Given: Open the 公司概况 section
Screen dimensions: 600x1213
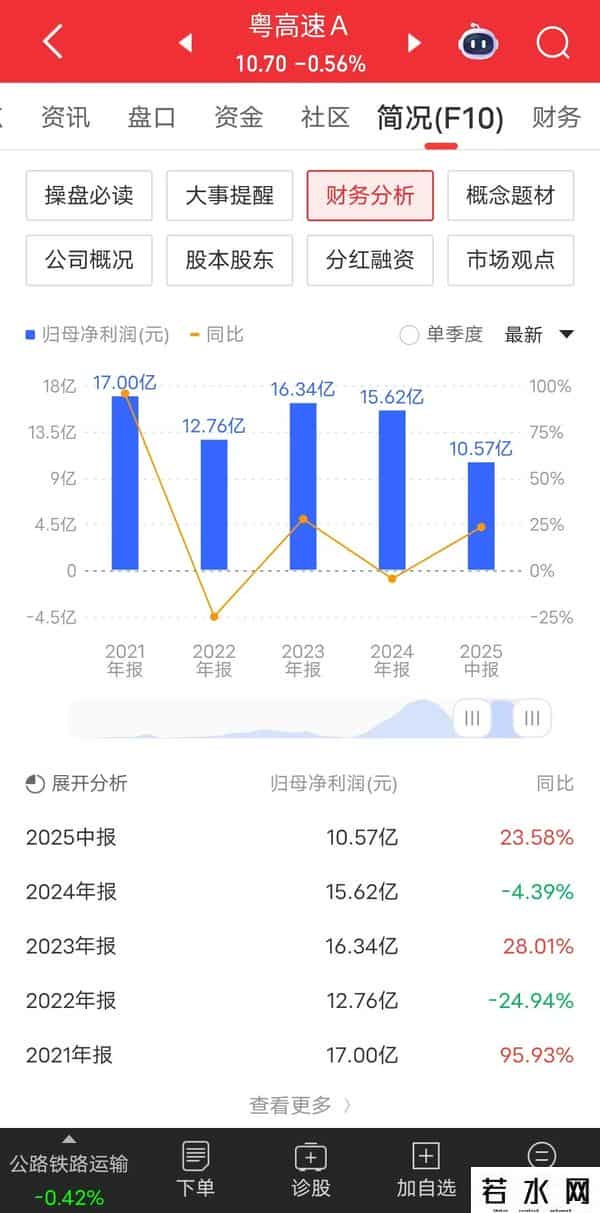Looking at the screenshot, I should [89, 260].
